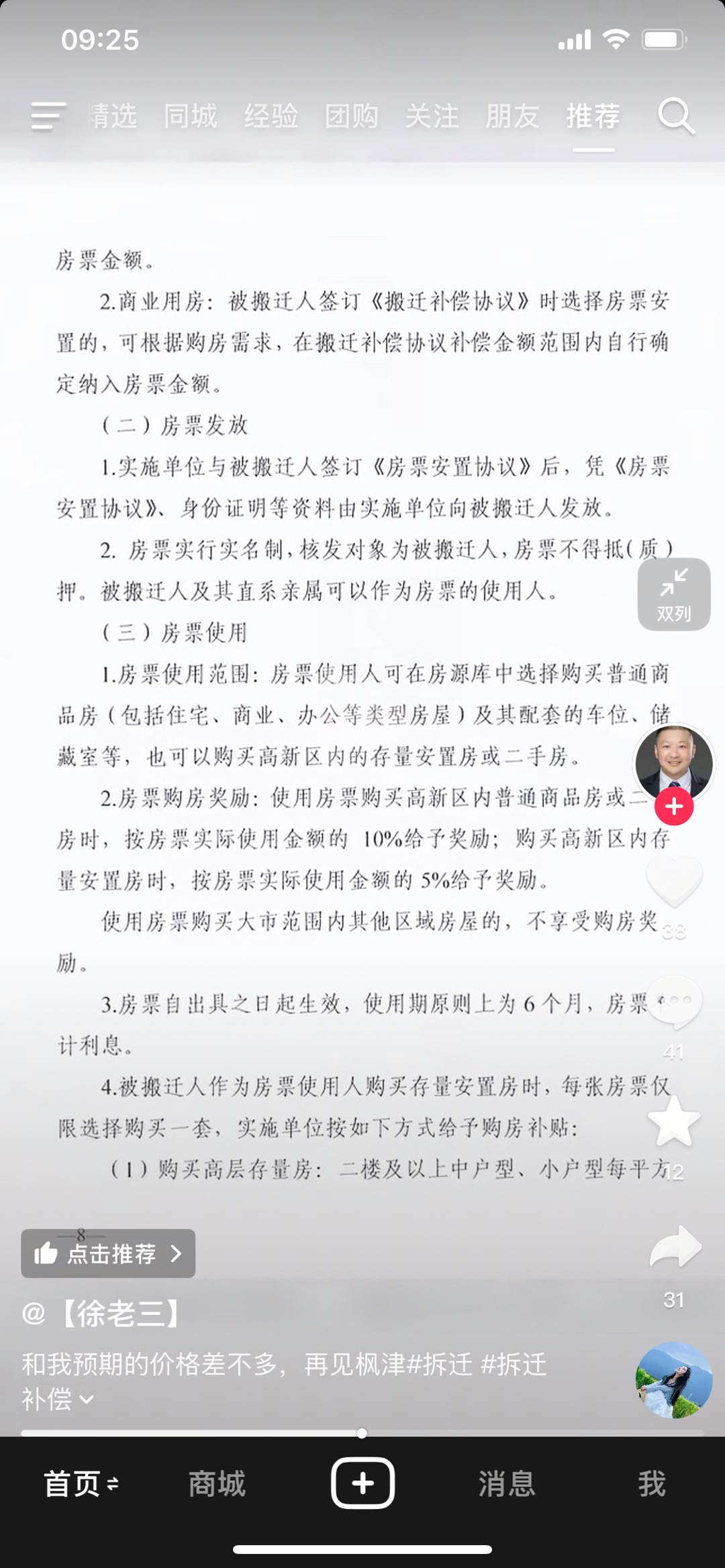Open the 商城 tab
725x1568 pixels.
tap(217, 1483)
